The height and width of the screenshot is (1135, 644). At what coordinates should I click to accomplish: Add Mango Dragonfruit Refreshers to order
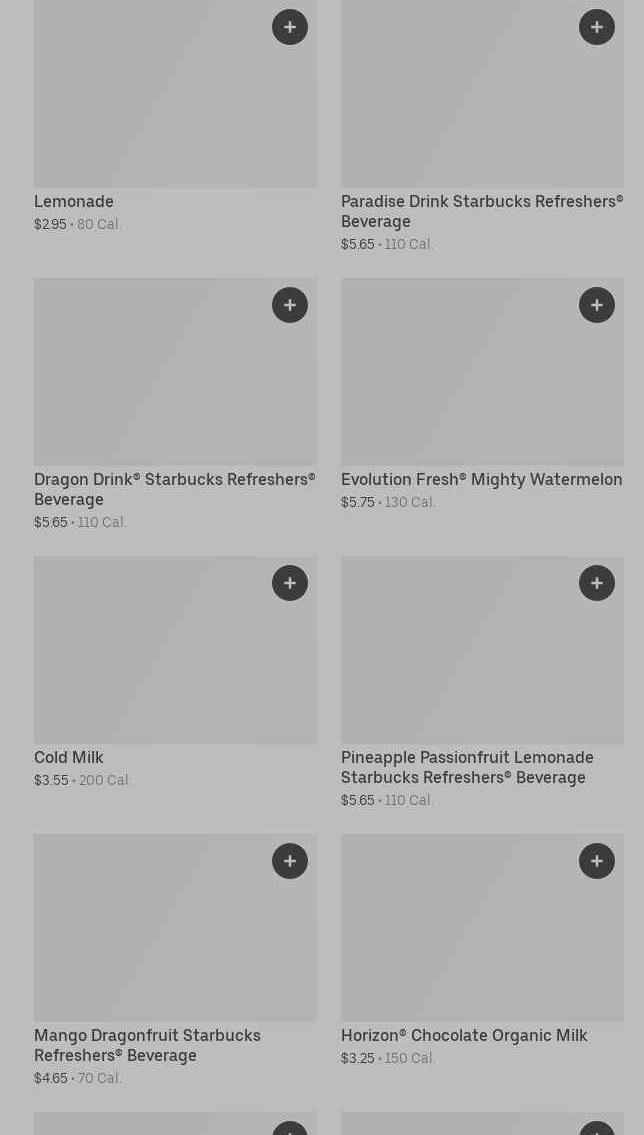[290, 861]
